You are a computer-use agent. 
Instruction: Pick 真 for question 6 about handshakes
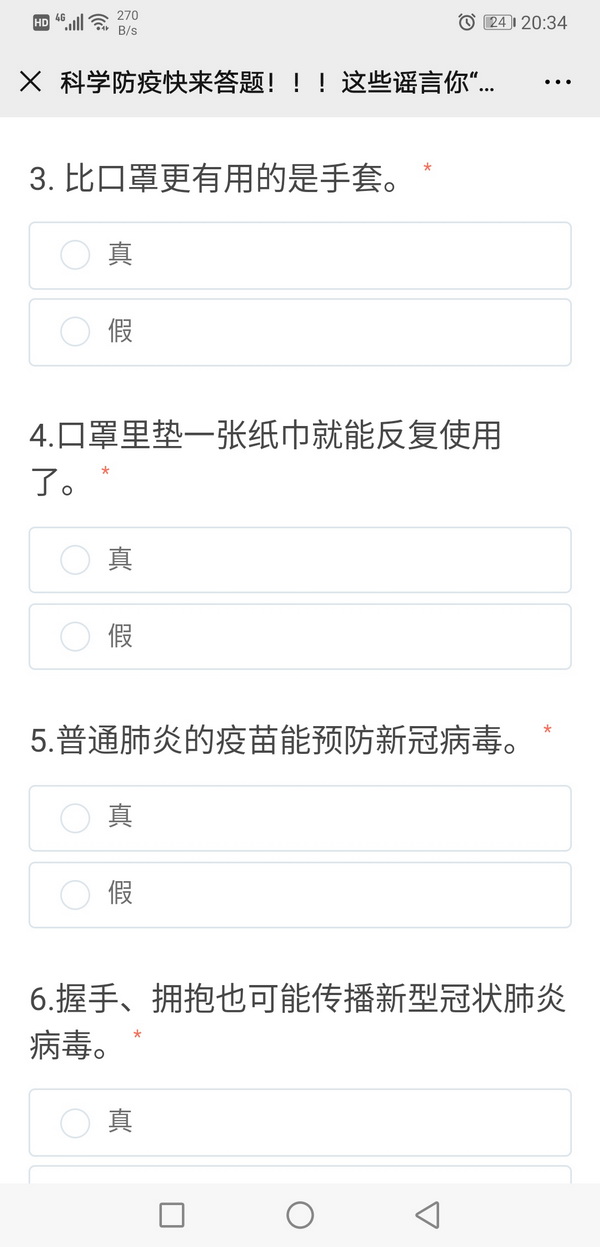[76, 1122]
